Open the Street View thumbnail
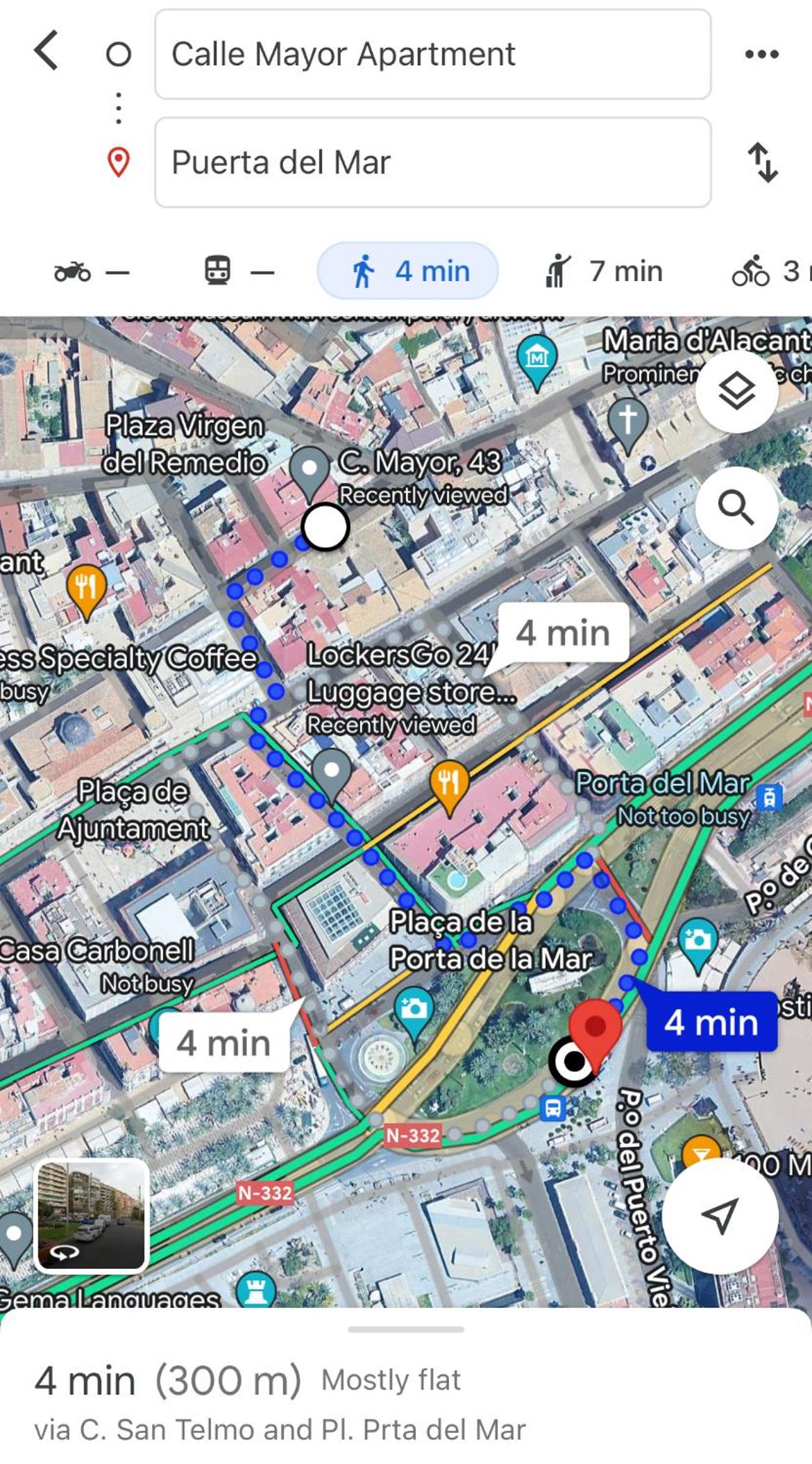The height and width of the screenshot is (1464, 812). click(91, 1215)
